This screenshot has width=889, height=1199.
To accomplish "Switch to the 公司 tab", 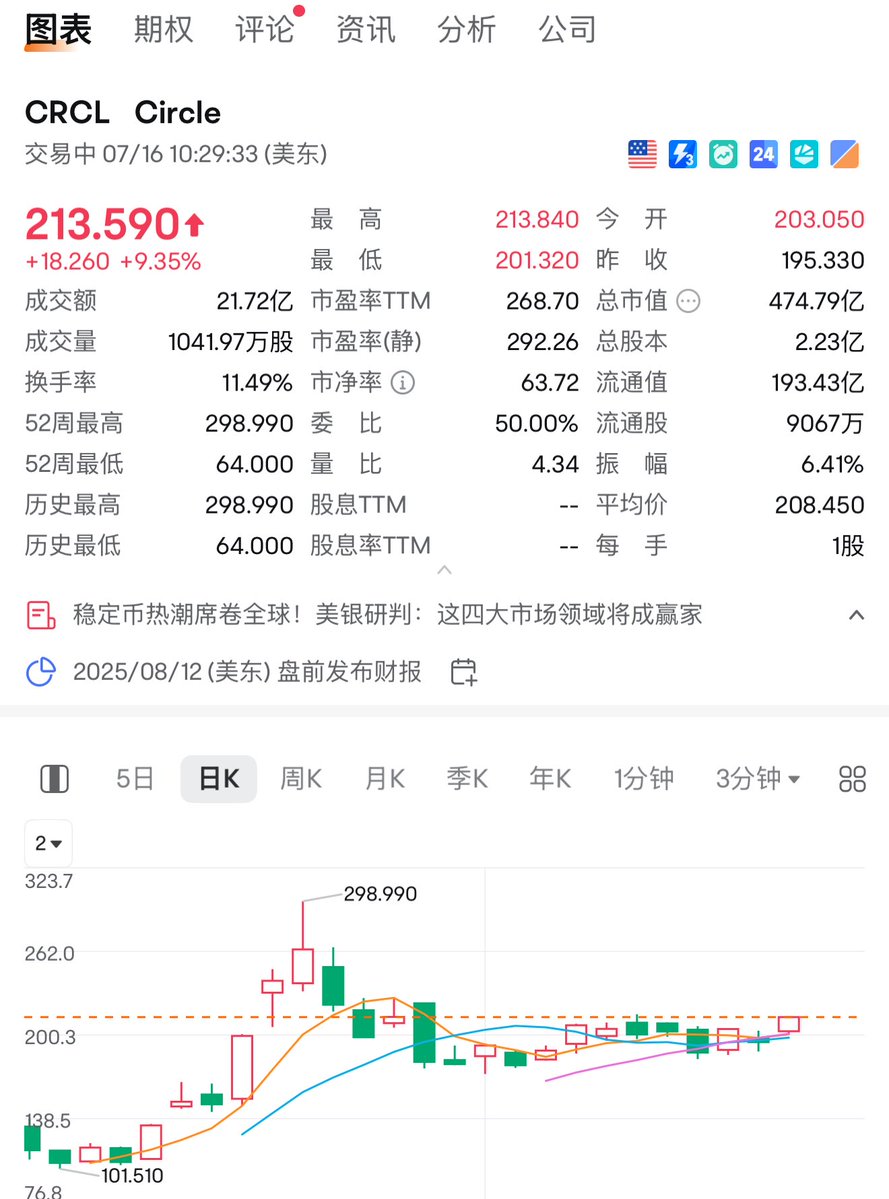I will [568, 30].
